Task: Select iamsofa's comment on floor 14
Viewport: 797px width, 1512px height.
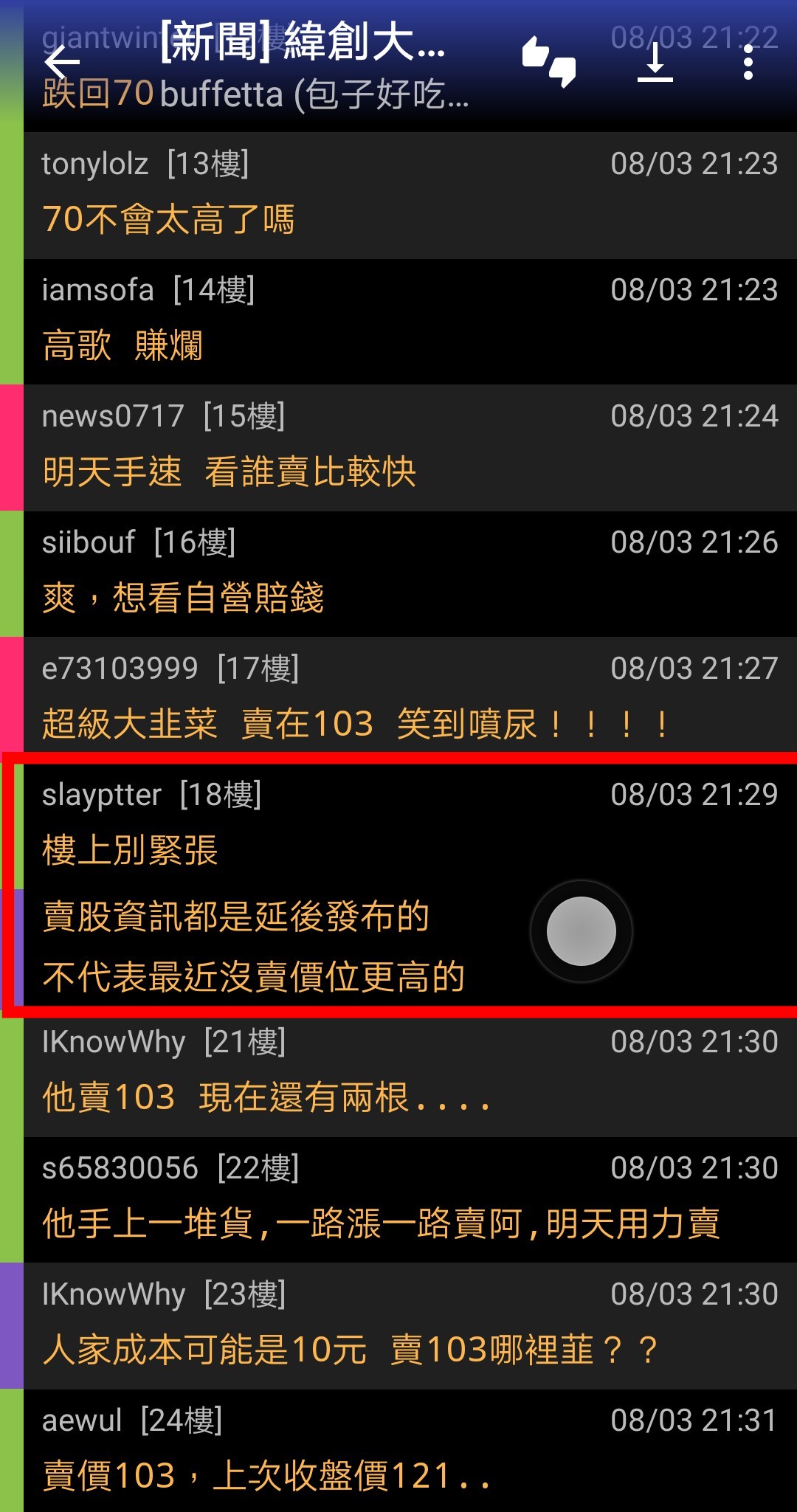Action: (410, 322)
